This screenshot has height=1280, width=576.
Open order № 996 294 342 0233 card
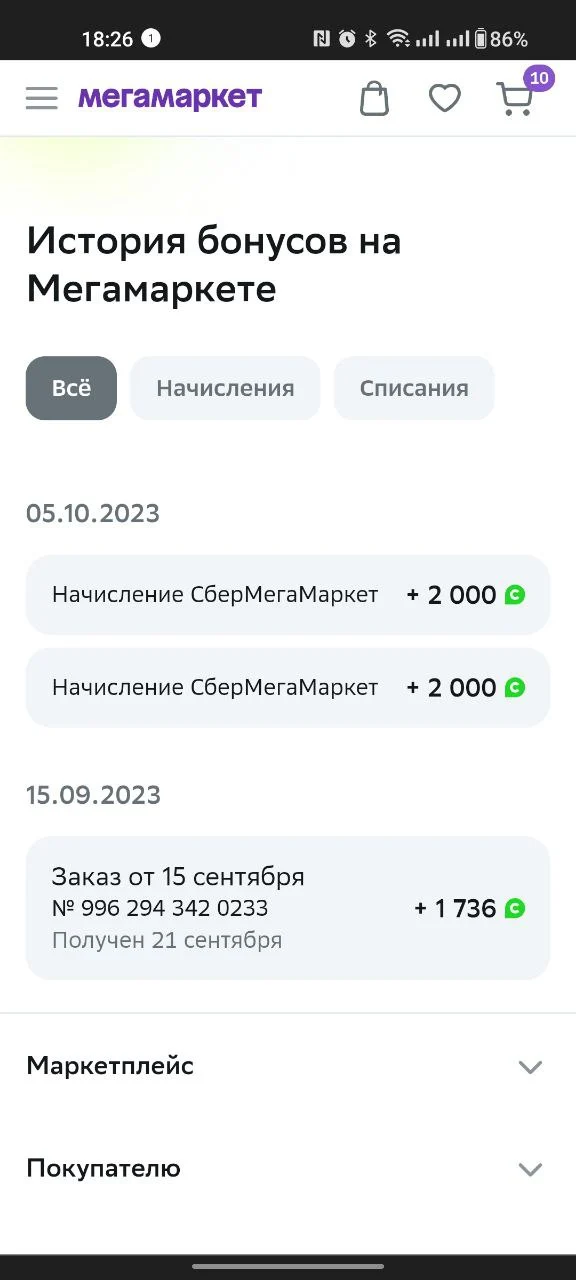(288, 908)
